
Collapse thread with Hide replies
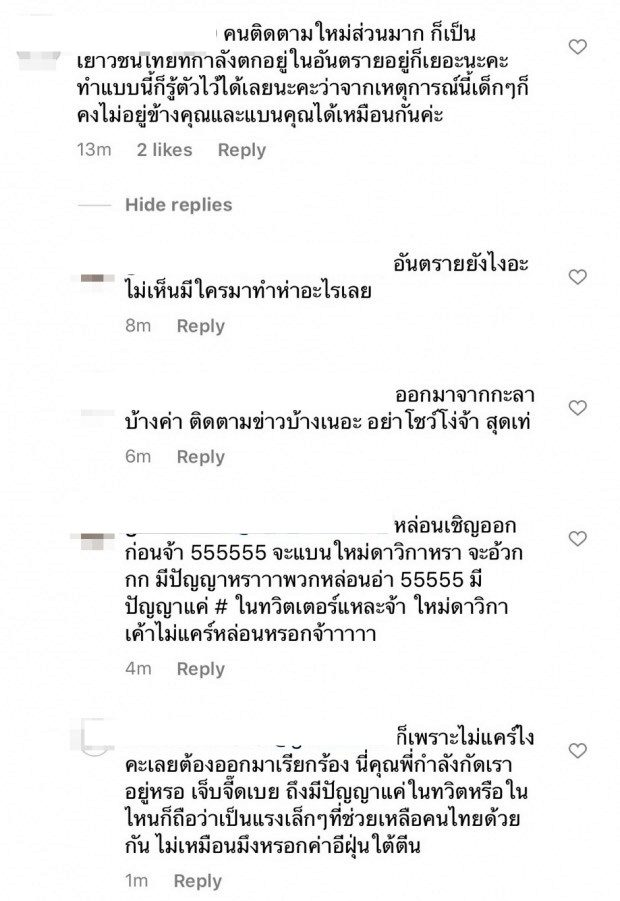[178, 205]
